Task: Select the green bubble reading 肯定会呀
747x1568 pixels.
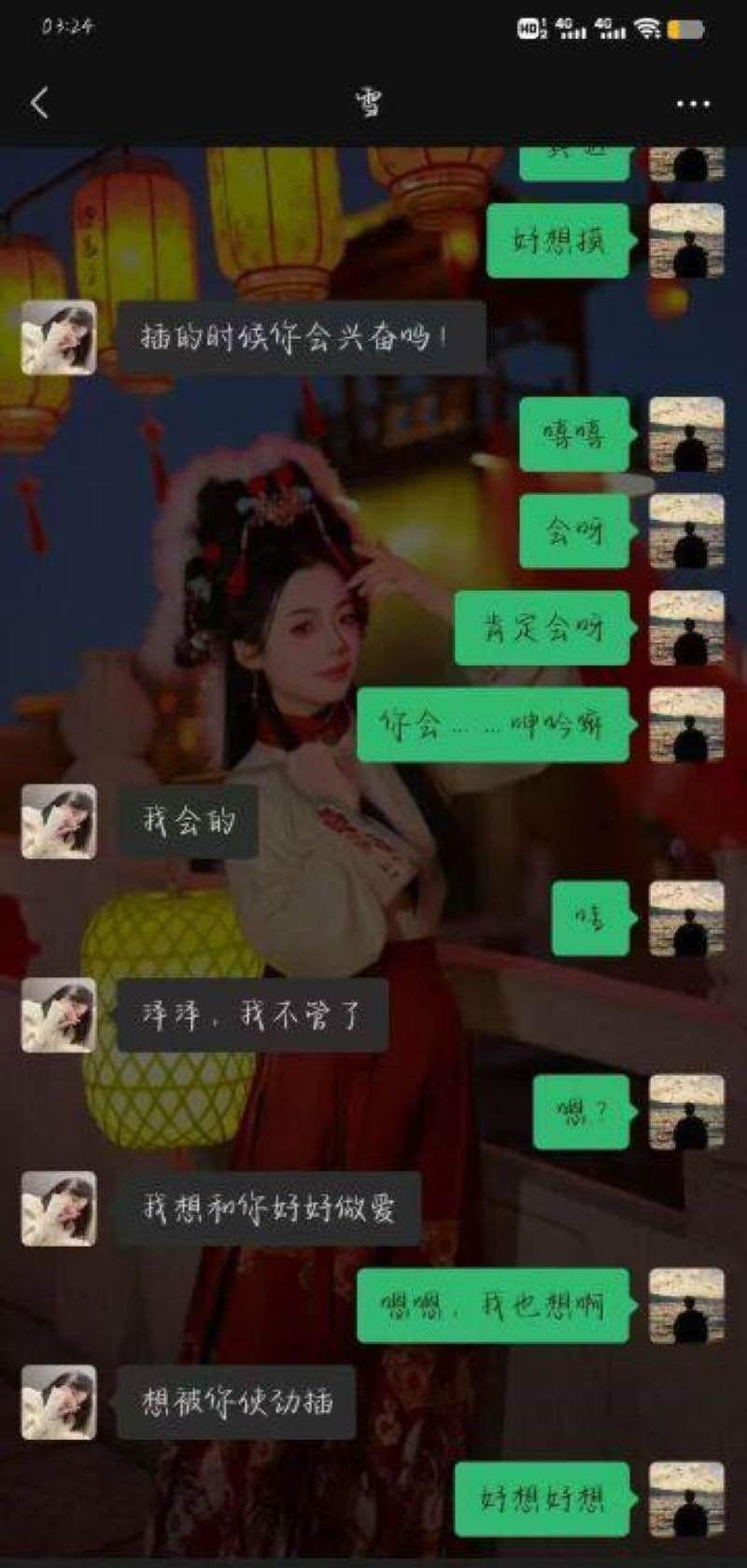Action: click(542, 629)
